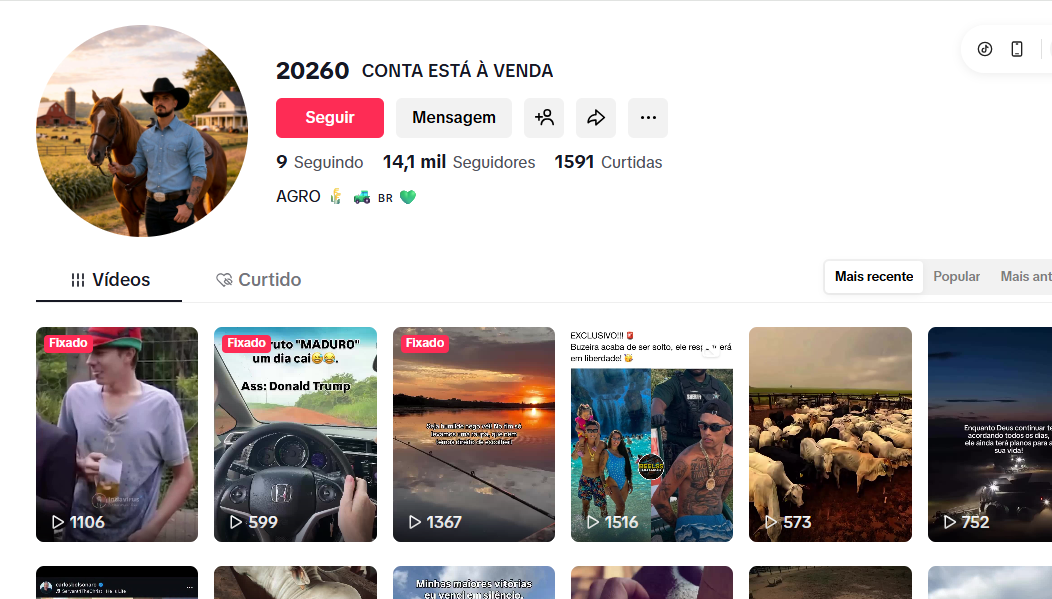Send a message via Mensagem
This screenshot has height=599, width=1052.
(x=453, y=118)
